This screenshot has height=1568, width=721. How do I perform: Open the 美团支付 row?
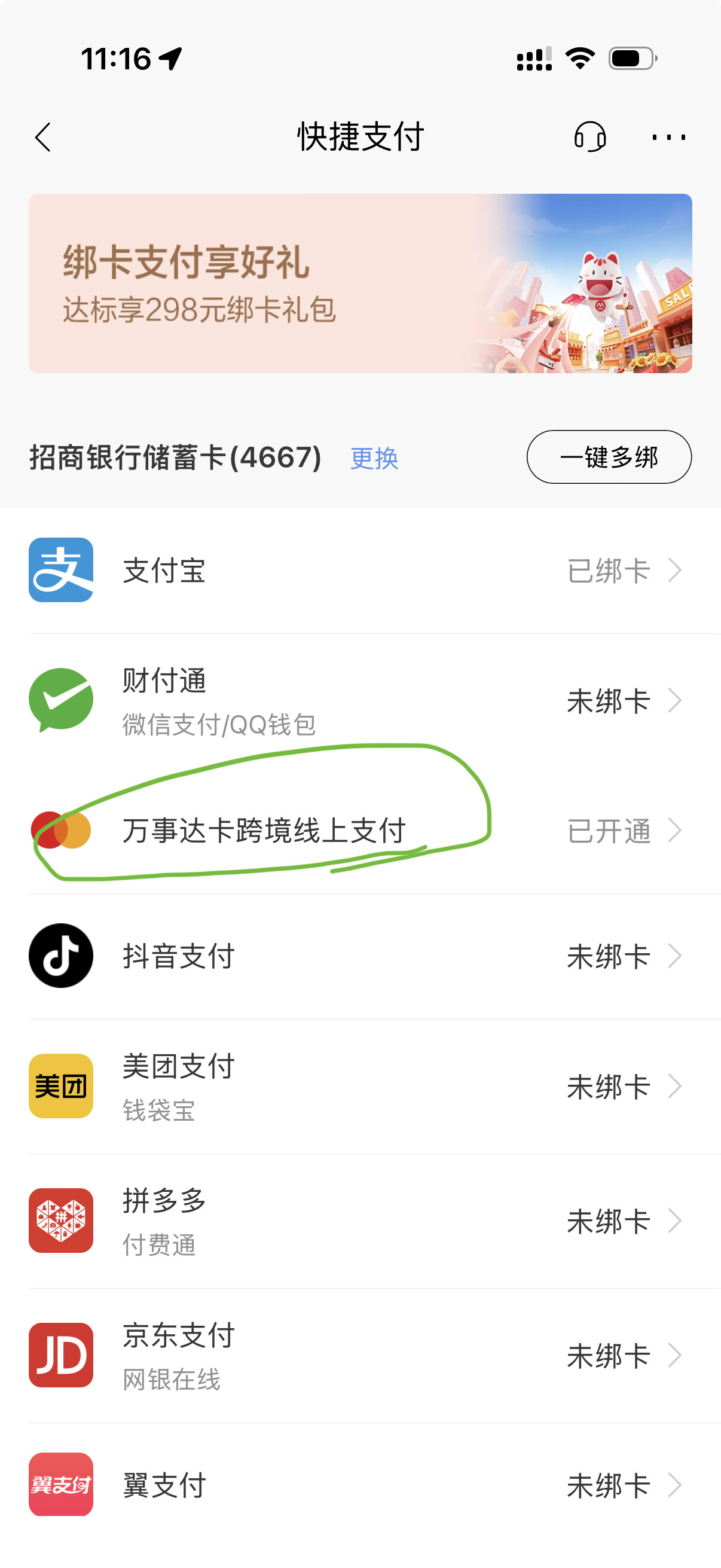360,1087
